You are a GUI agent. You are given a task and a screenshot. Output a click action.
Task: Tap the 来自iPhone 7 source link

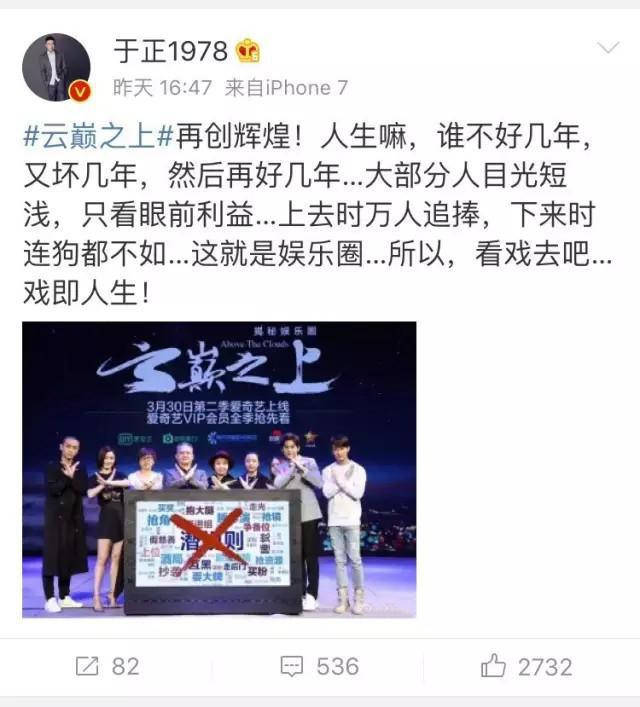(285, 88)
